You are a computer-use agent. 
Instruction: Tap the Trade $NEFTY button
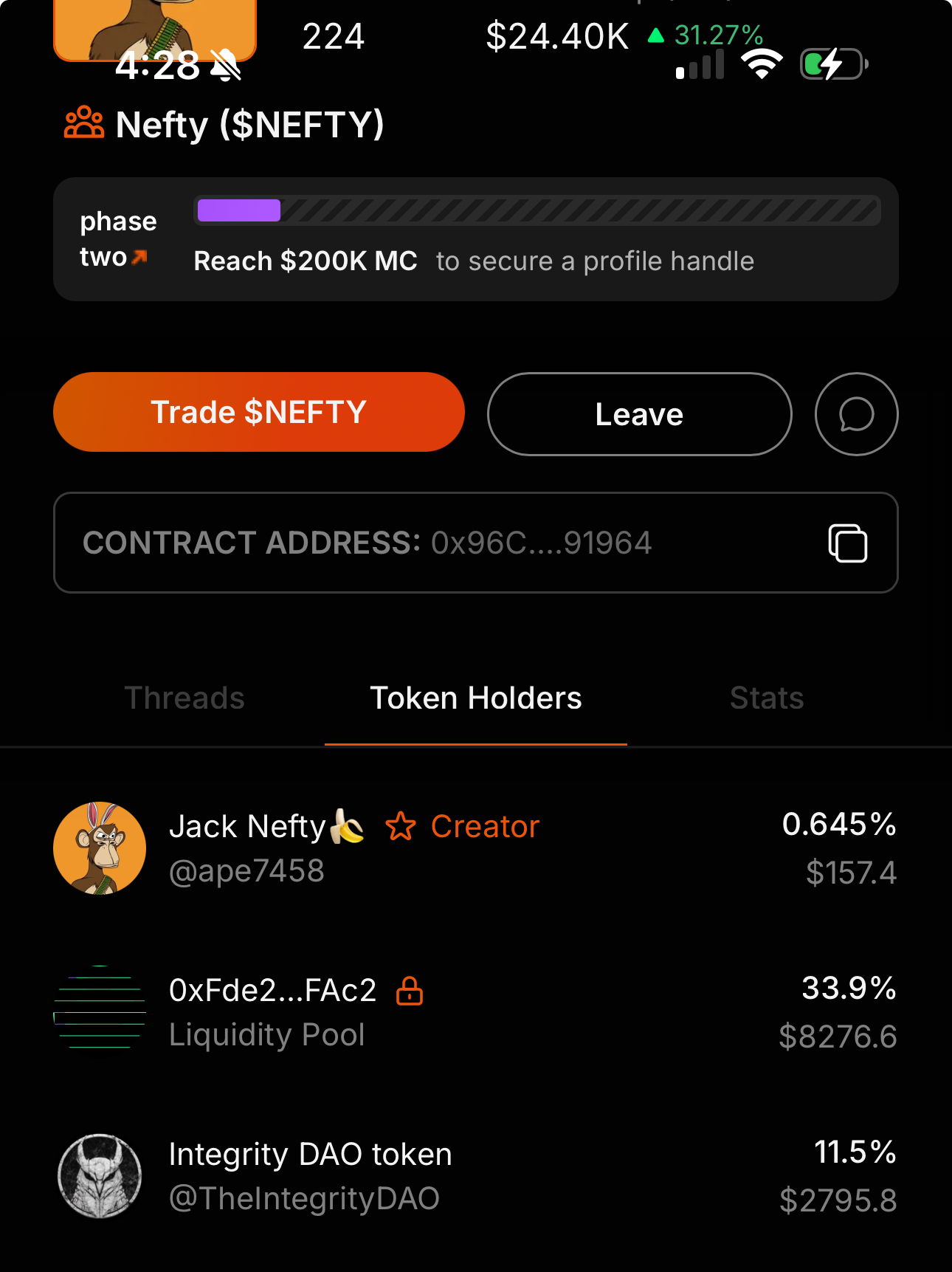[258, 412]
